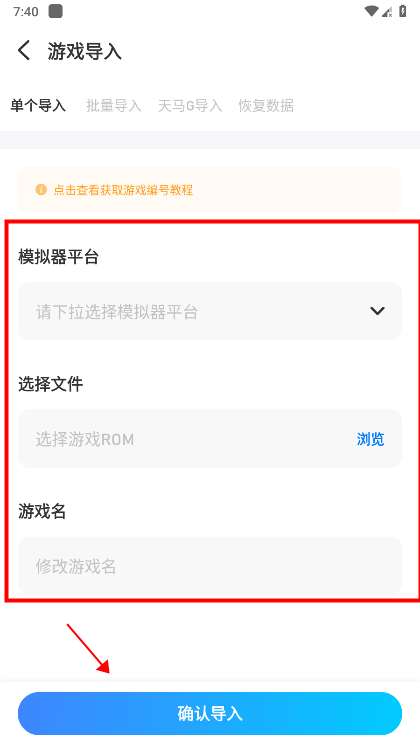Expand the 模拟器平台 dropdown

(210, 311)
